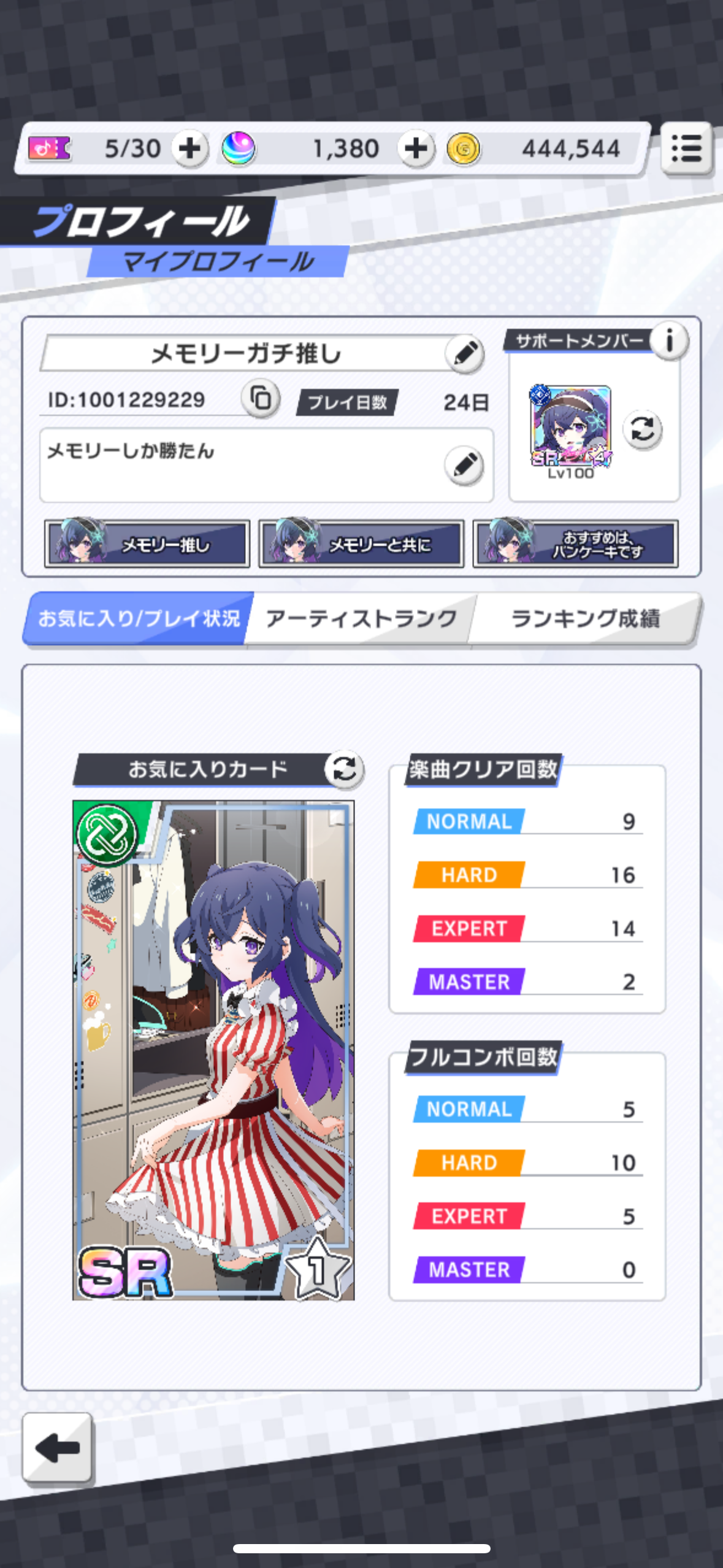723x1568 pixels.
Task: Copy the player ID number
Action: point(261,399)
